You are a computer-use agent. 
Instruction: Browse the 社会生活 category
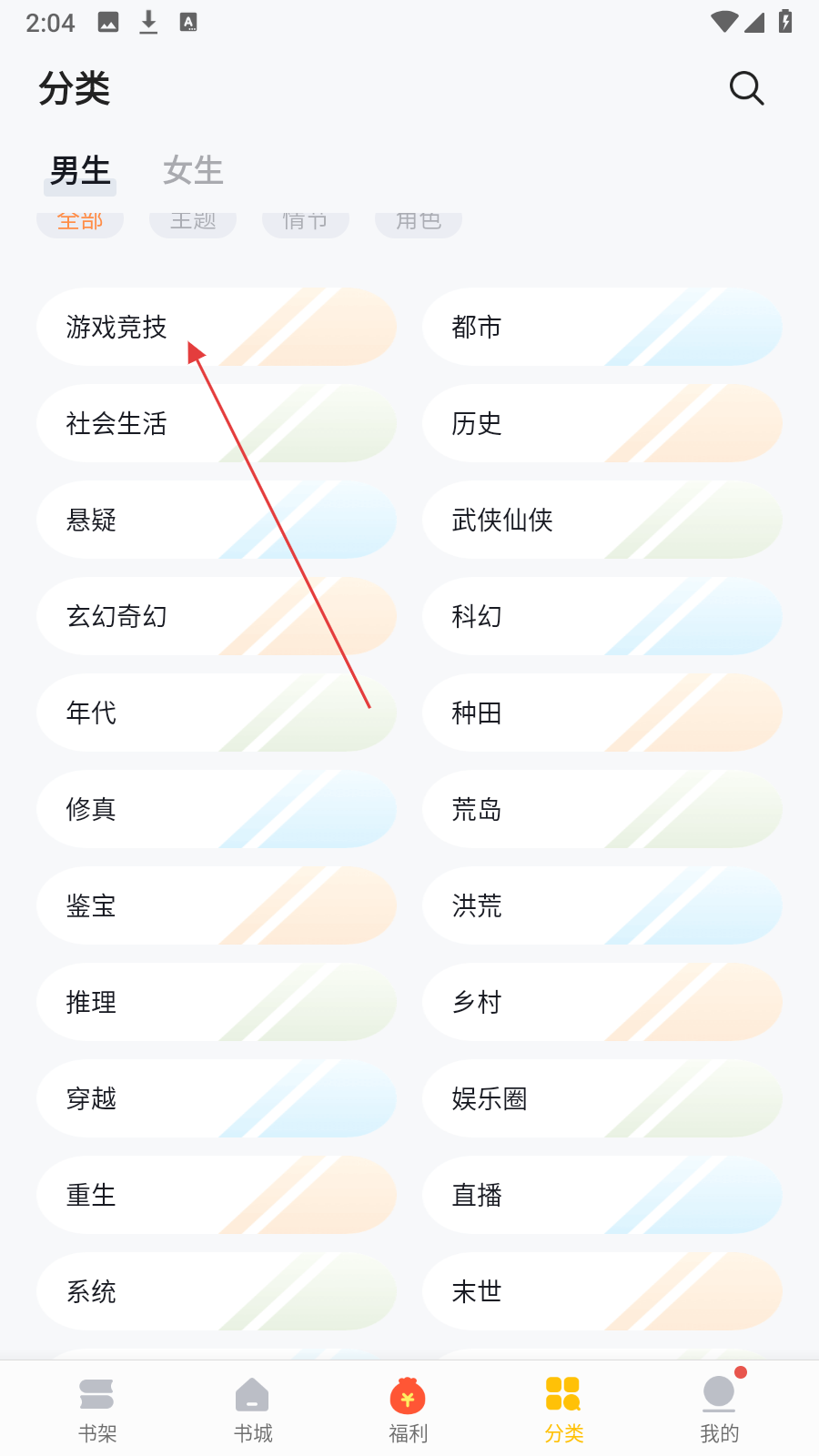[x=217, y=423]
